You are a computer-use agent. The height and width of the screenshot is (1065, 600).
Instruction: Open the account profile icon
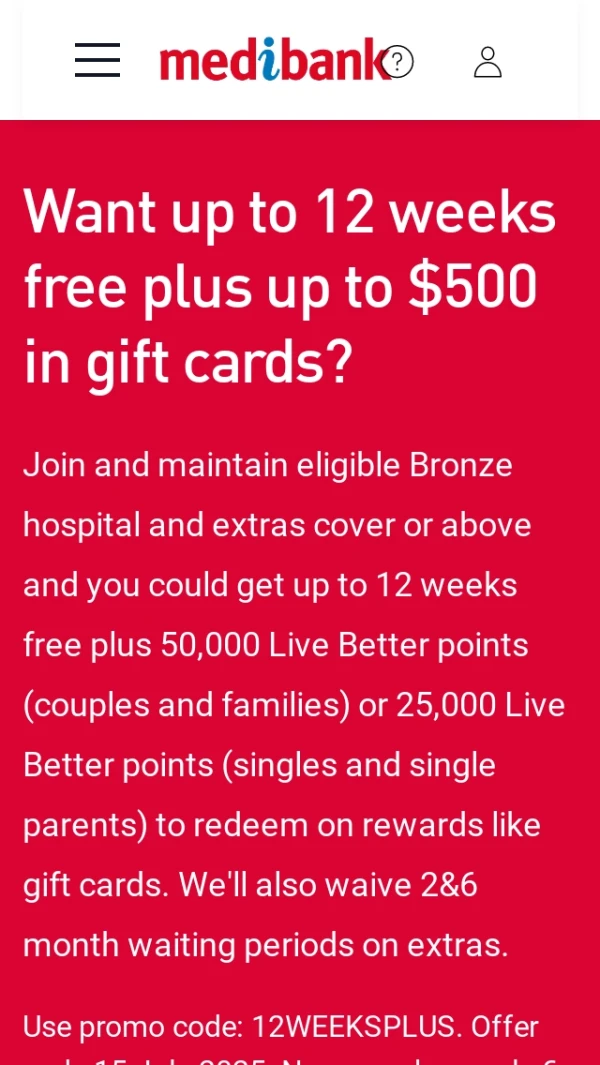[x=487, y=62]
